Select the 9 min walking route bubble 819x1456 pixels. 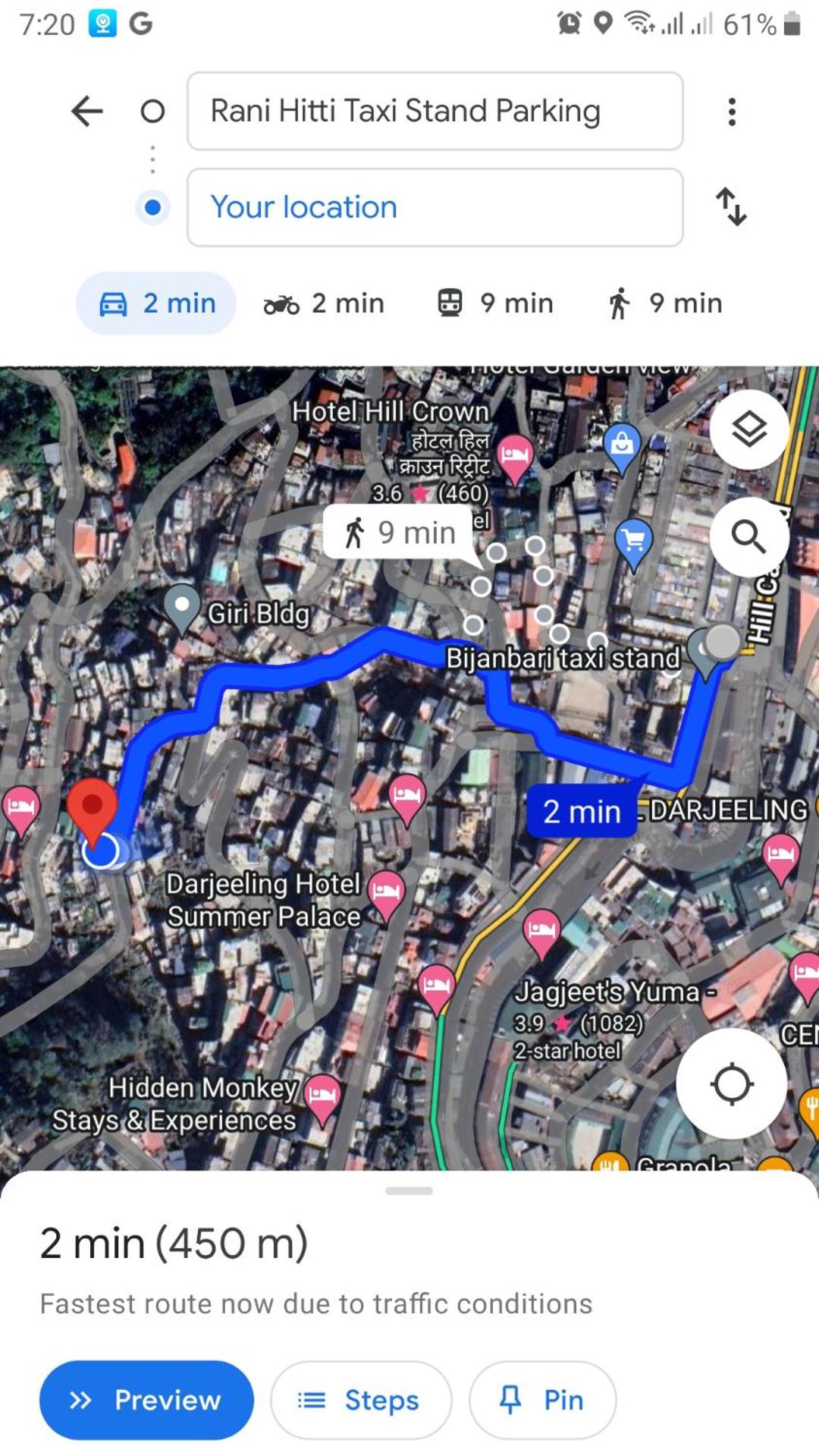400,533
